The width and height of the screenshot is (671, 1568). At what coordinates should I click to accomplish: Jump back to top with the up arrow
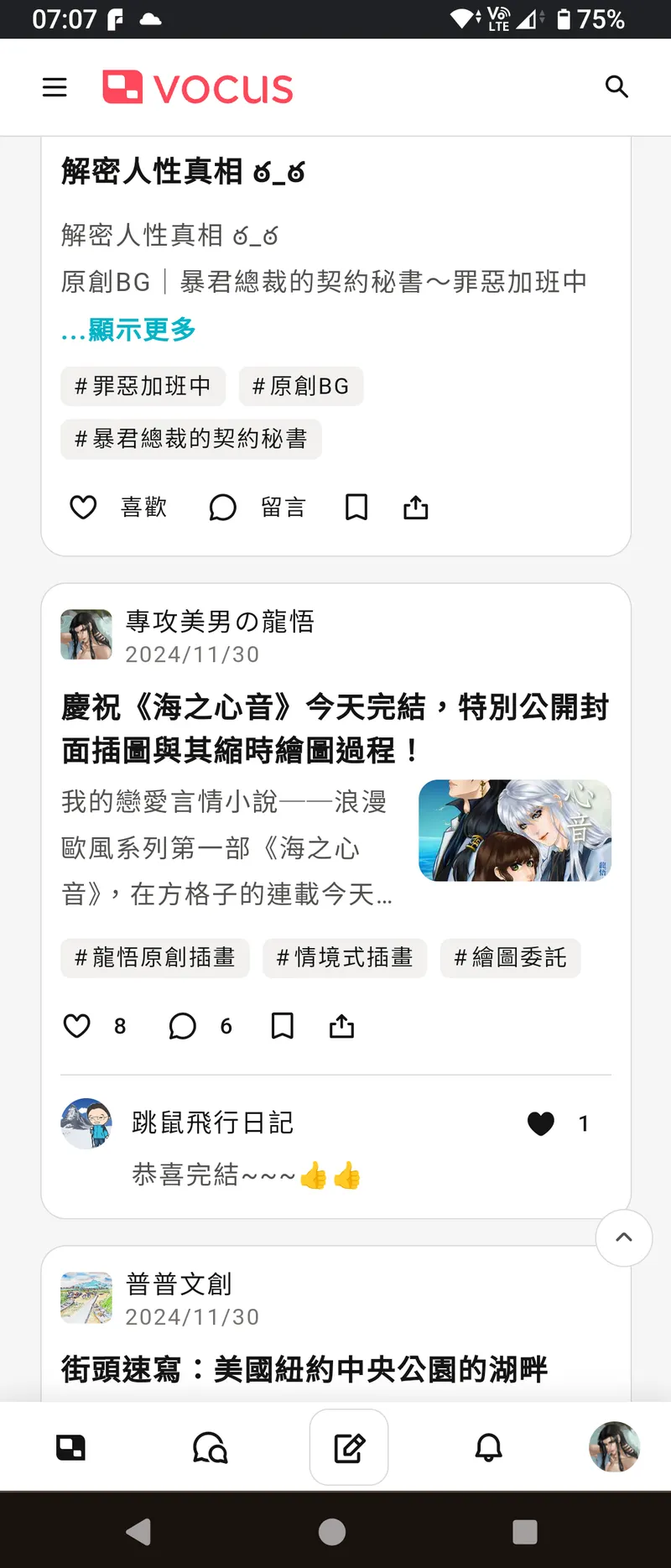(x=624, y=1237)
